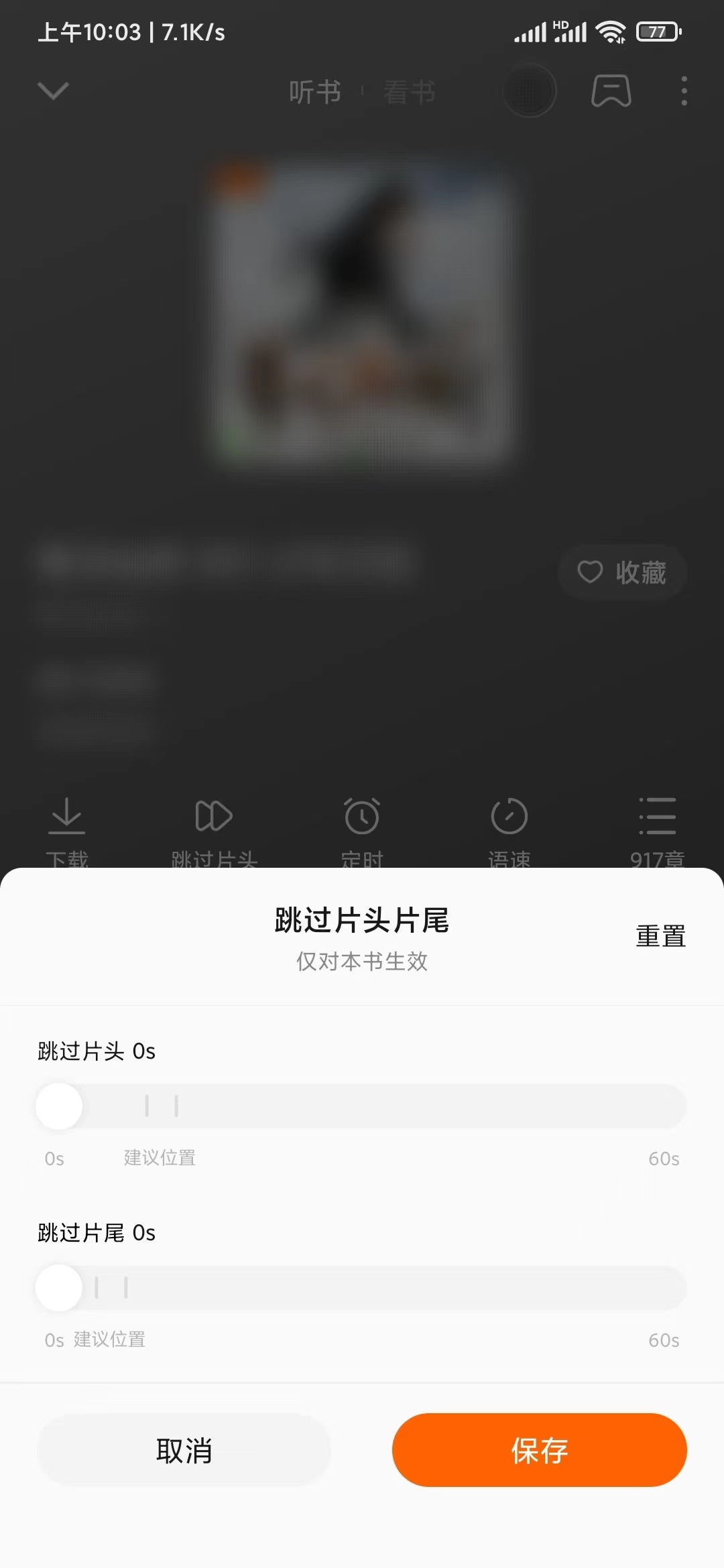
Task: Collapse the player using the down chevron
Action: pyautogui.click(x=52, y=92)
